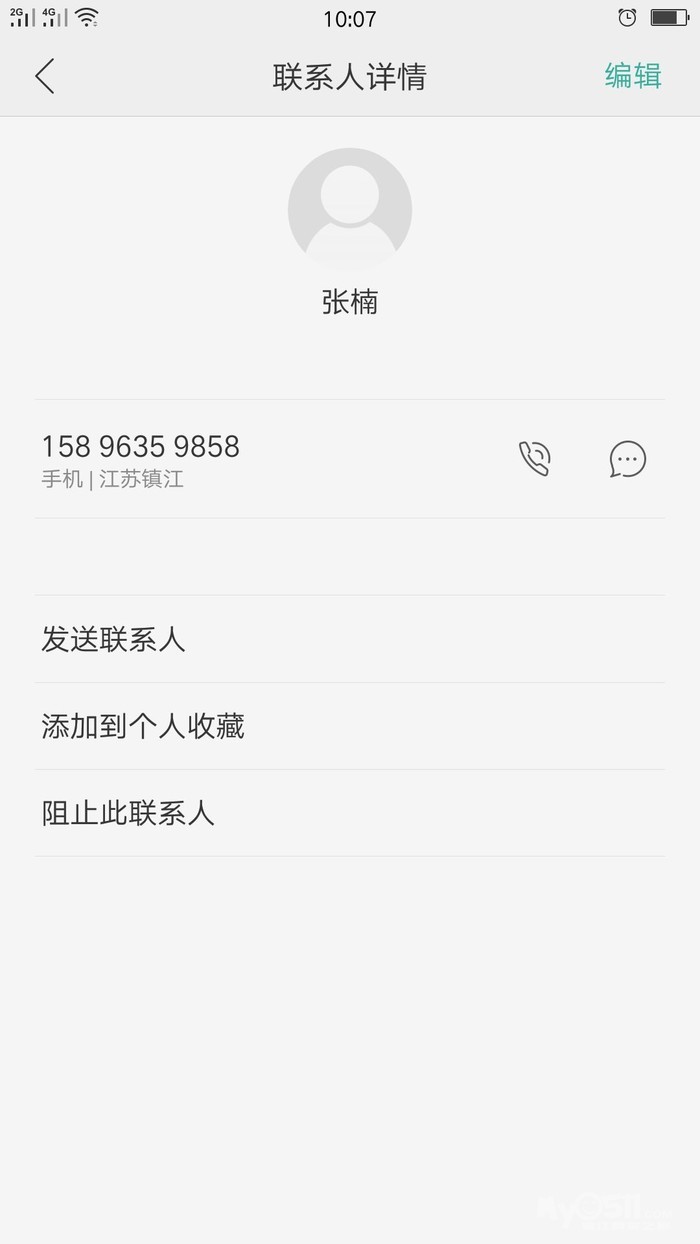The width and height of the screenshot is (700, 1244).
Task: Send a message via the chat bubble icon
Action: pyautogui.click(x=627, y=459)
